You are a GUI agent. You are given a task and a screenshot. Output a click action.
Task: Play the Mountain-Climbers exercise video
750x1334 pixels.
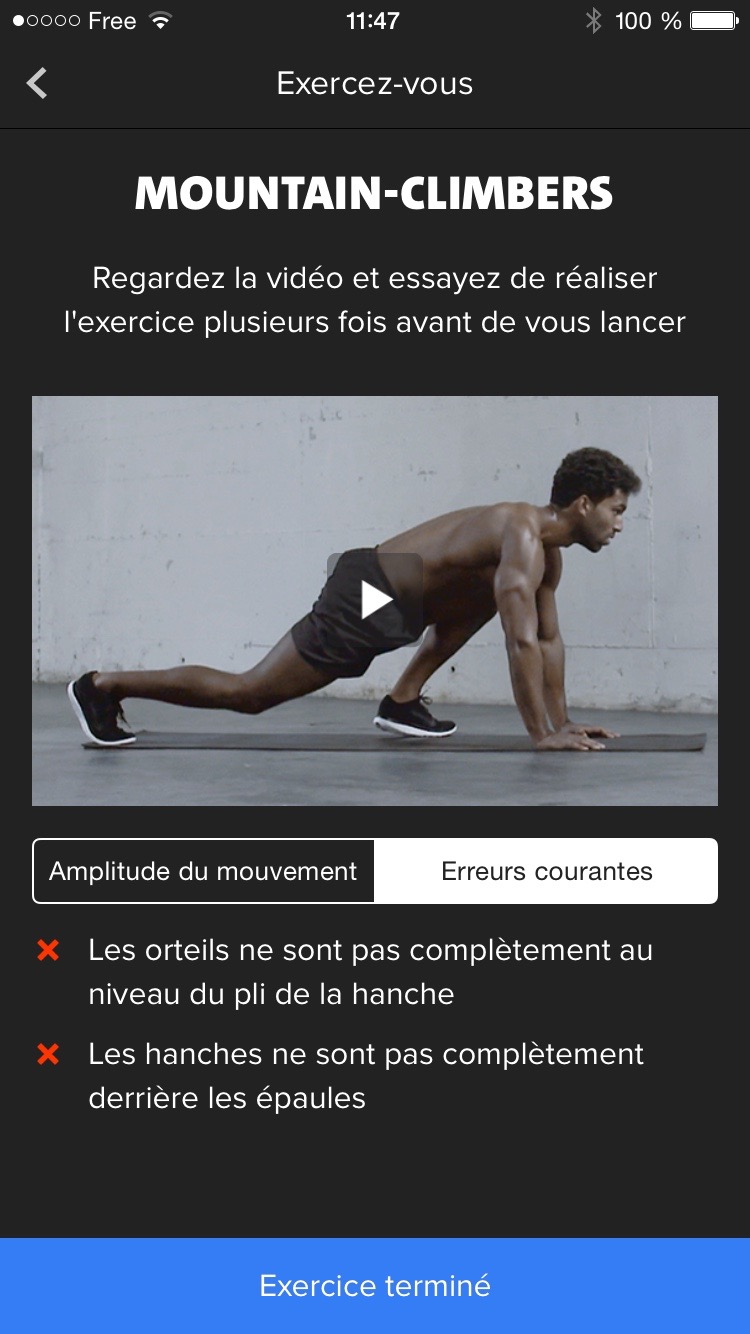click(375, 600)
